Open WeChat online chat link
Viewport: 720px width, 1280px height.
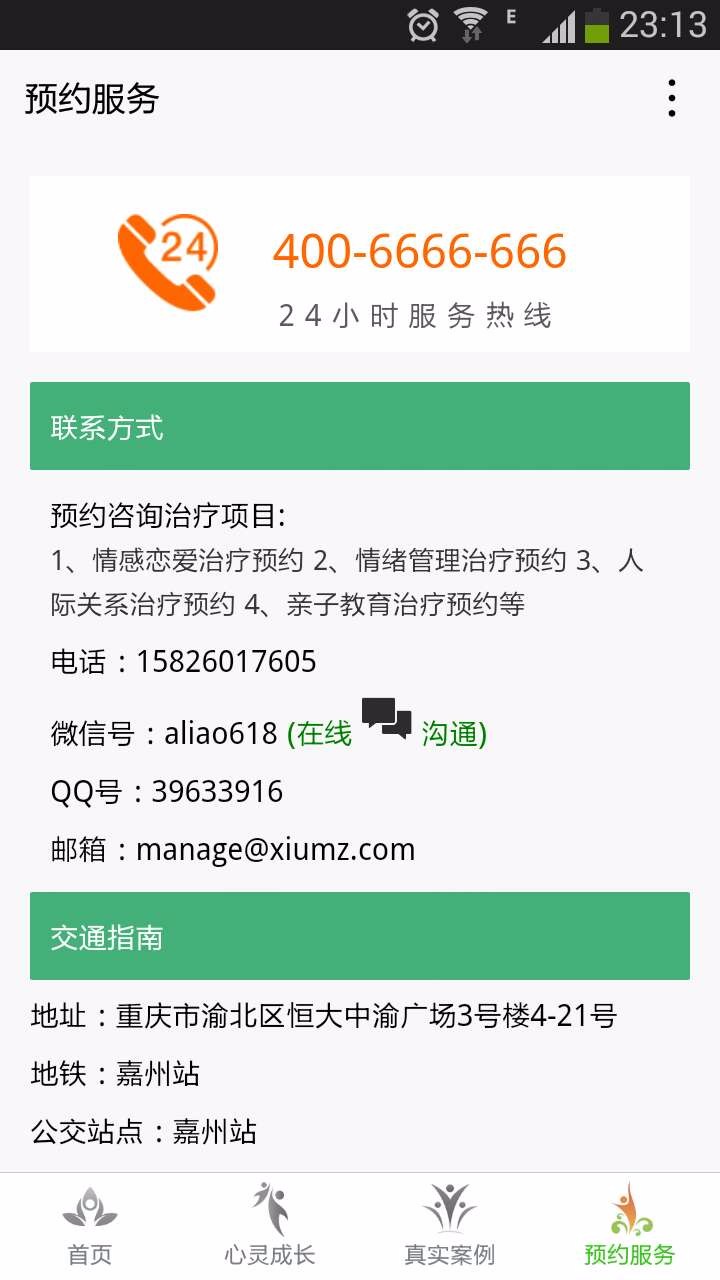(x=387, y=731)
